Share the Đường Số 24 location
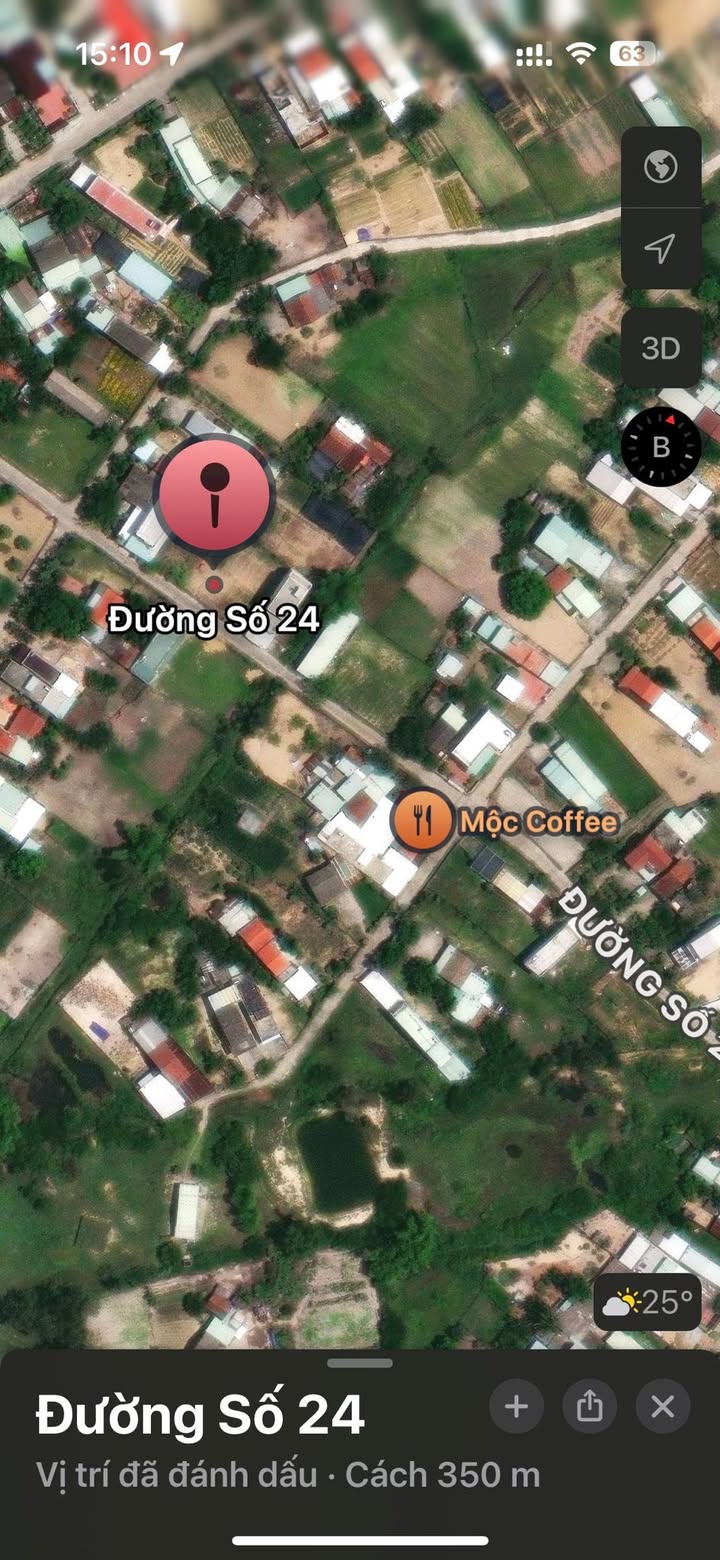This screenshot has height=1560, width=720. click(x=590, y=1407)
